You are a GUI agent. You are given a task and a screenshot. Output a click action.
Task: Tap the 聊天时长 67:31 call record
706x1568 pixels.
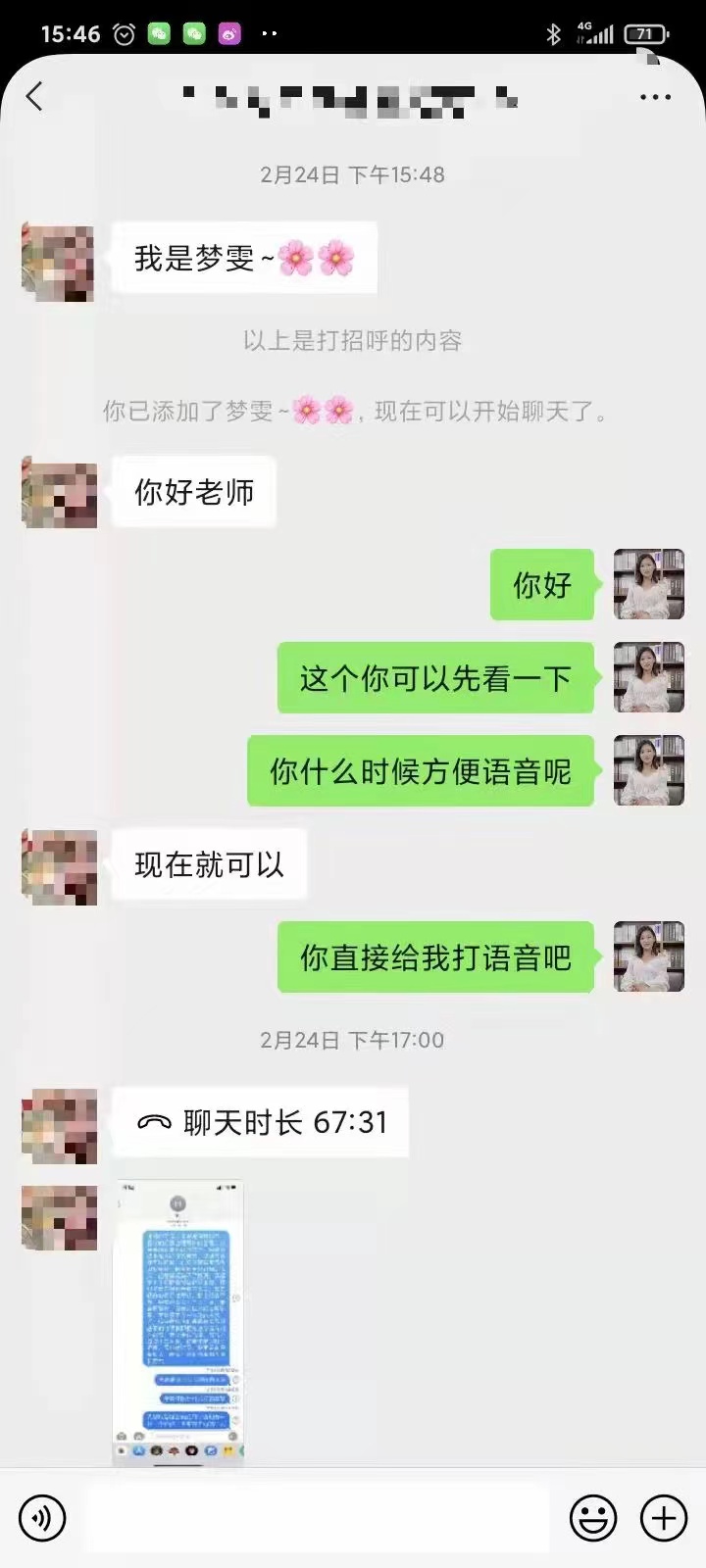coord(261,1122)
